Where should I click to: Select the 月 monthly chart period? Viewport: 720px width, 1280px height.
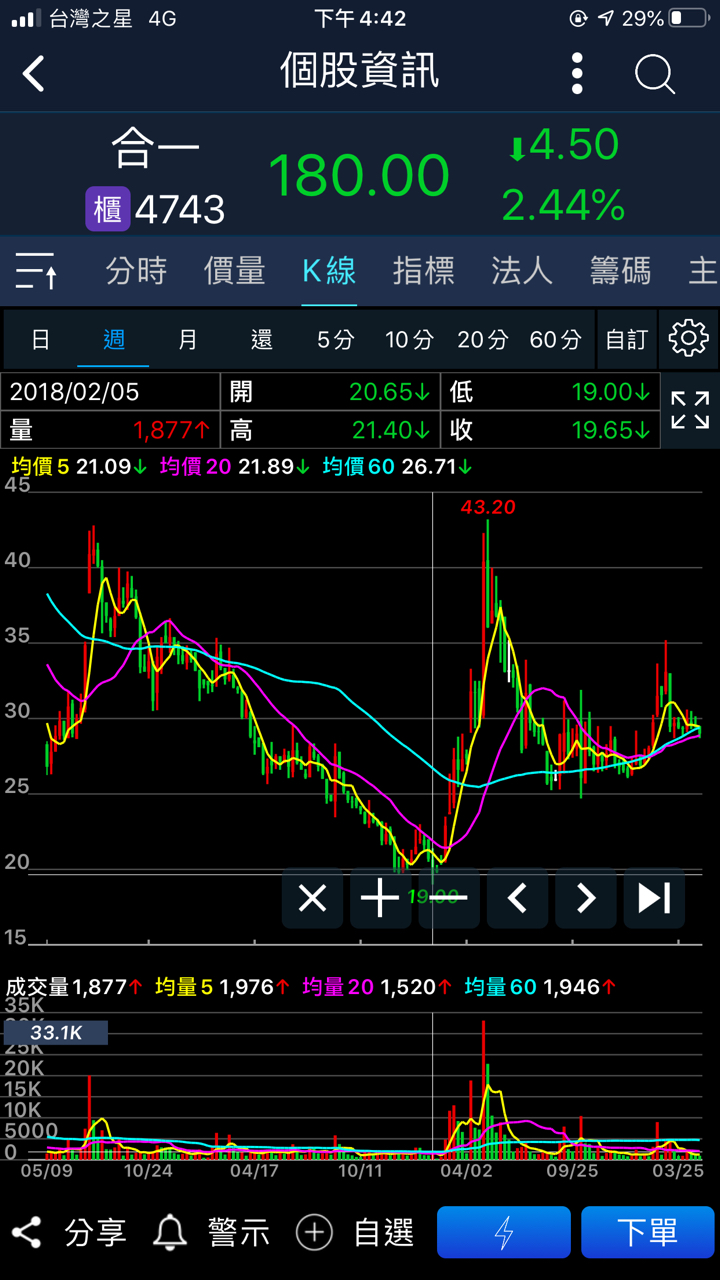(x=187, y=340)
